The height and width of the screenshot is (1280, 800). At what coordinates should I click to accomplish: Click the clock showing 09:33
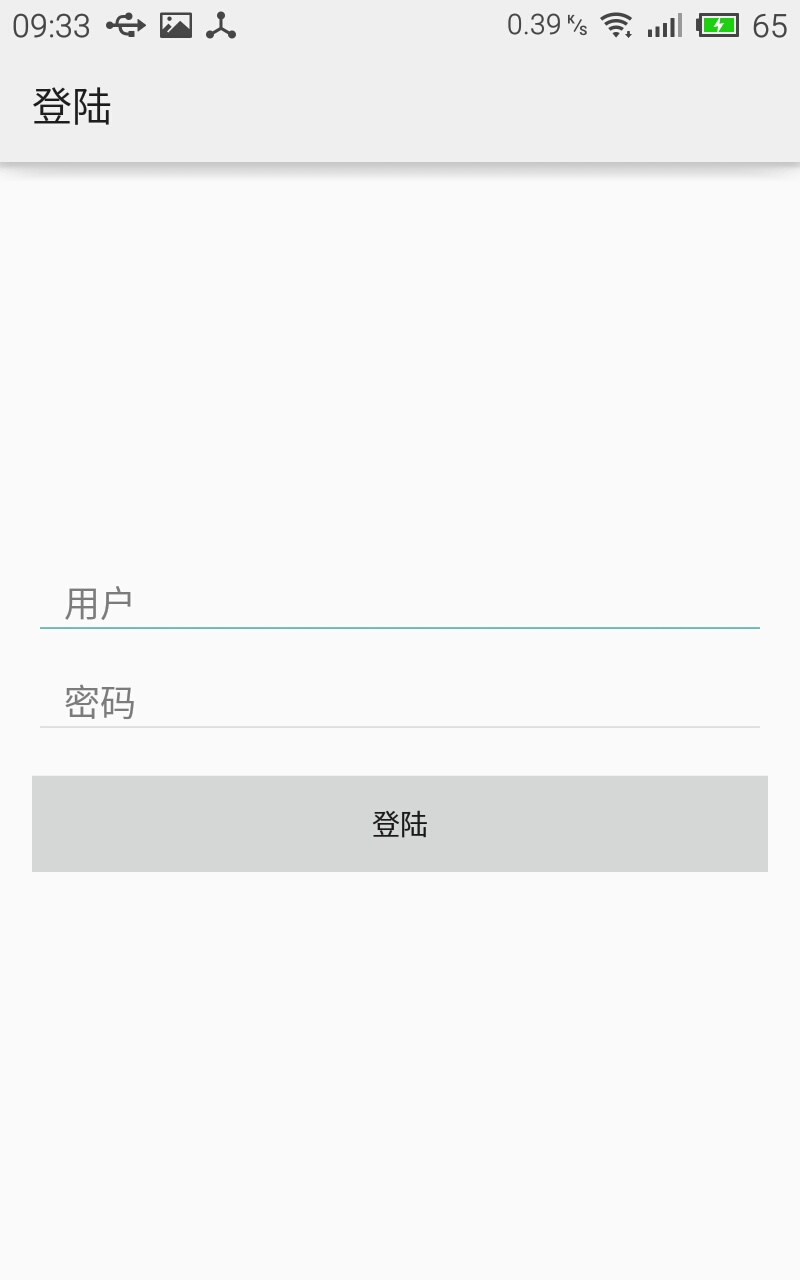51,26
